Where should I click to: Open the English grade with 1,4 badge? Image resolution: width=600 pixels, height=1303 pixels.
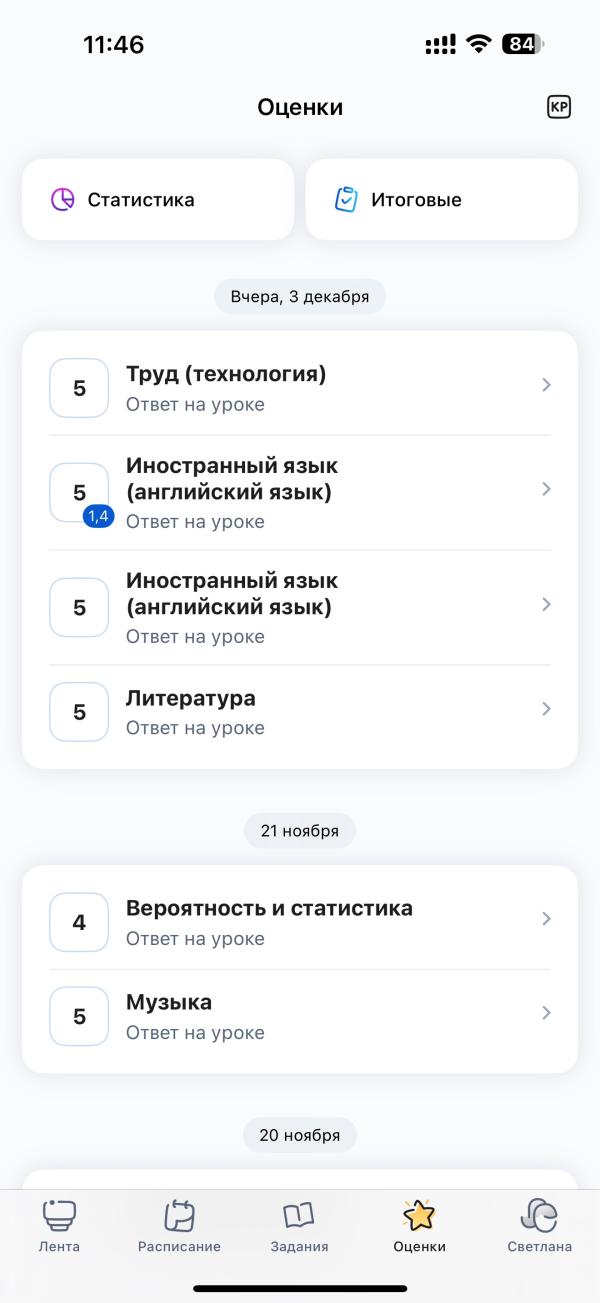click(x=300, y=492)
